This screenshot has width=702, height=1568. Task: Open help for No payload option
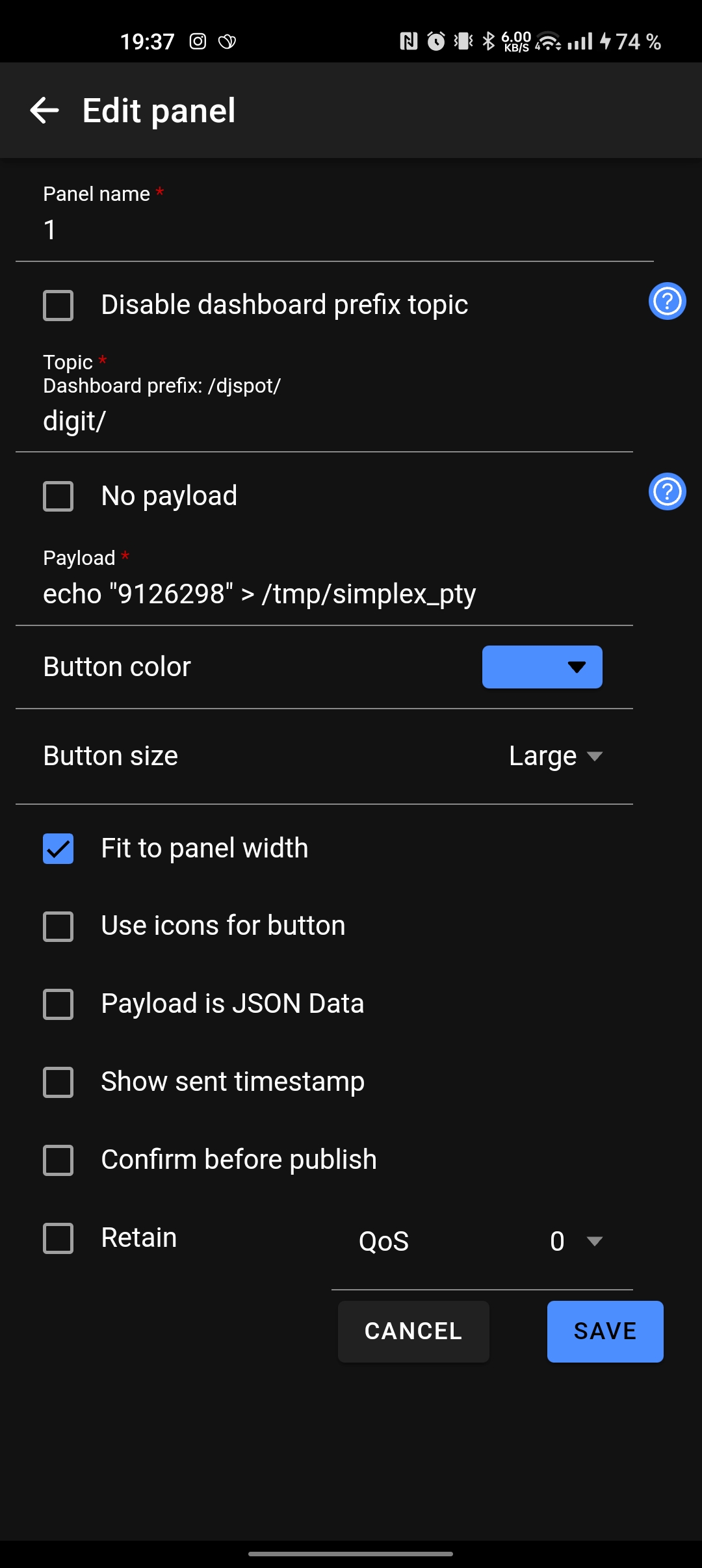(667, 491)
